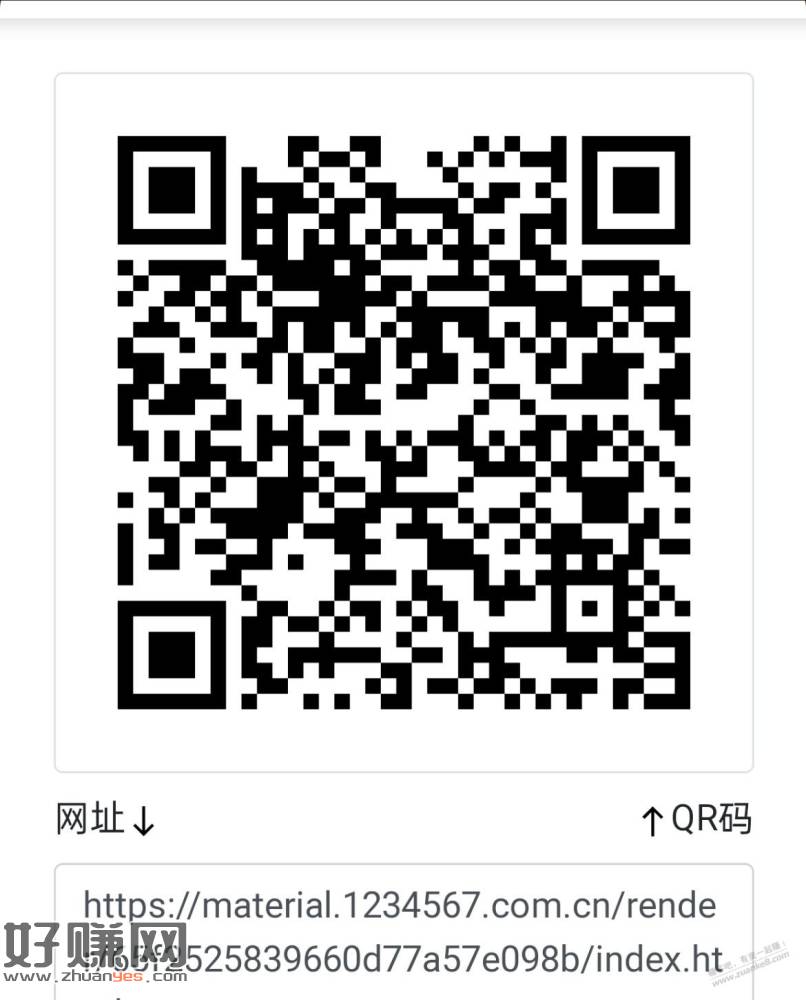
Task: Tap the ↑QR码 generate button
Action: click(696, 820)
